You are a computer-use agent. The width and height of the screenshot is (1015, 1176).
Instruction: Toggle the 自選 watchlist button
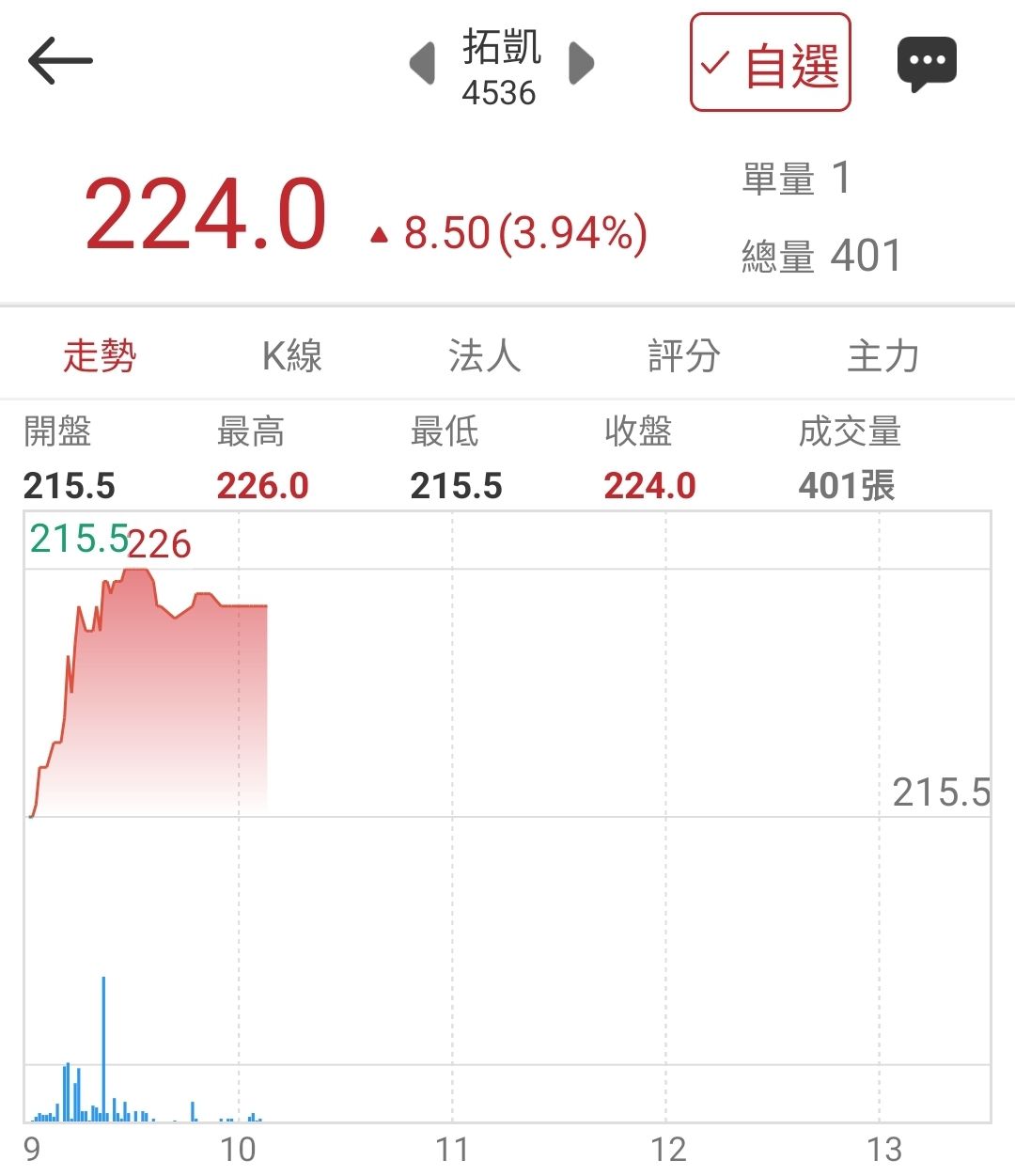[x=771, y=63]
